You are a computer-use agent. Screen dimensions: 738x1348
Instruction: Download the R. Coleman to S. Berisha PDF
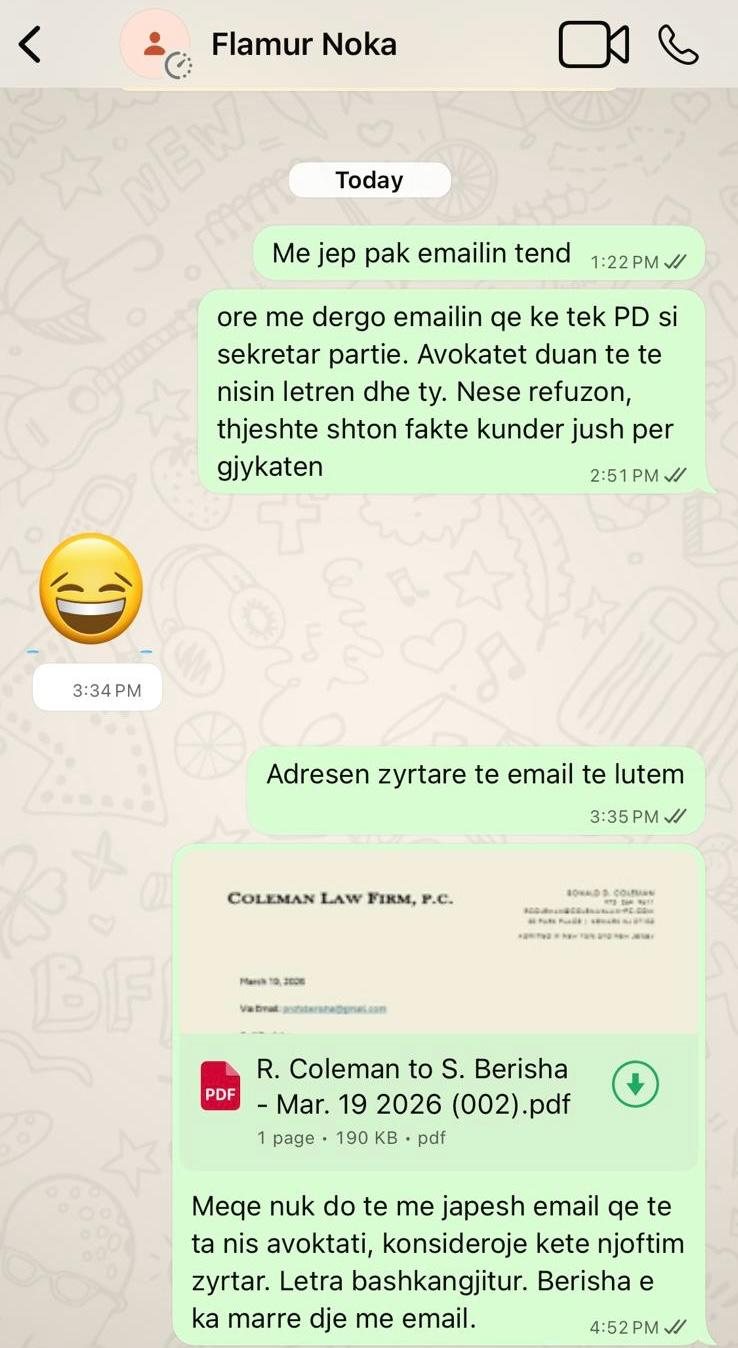(x=635, y=1083)
